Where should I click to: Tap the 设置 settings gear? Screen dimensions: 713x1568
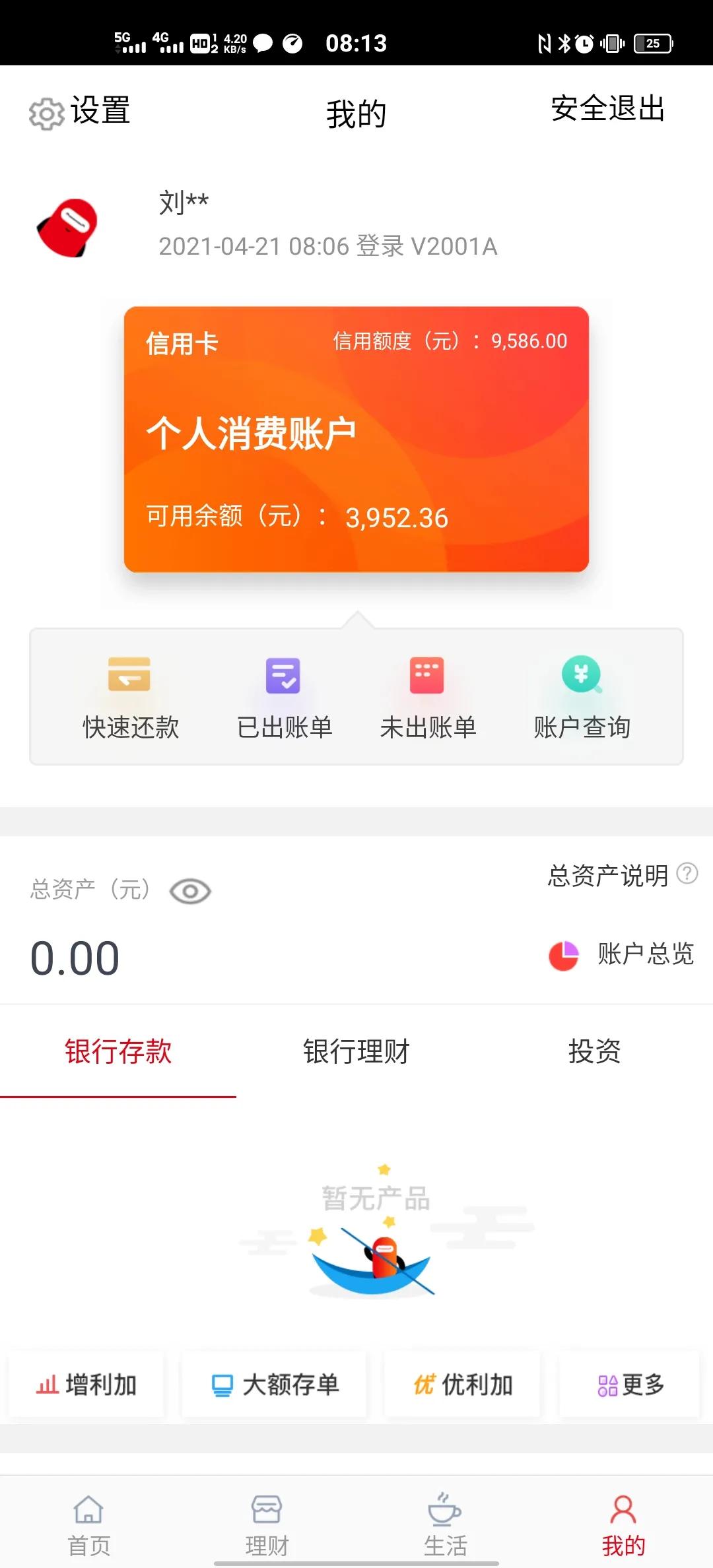tap(43, 112)
